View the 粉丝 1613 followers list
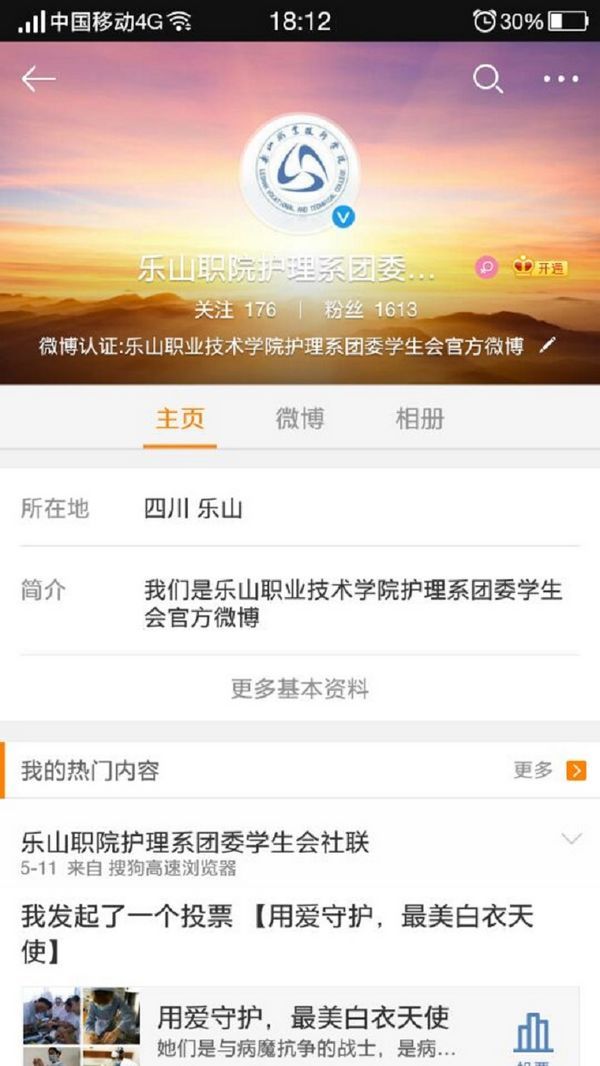This screenshot has height=1066, width=600. (x=370, y=310)
